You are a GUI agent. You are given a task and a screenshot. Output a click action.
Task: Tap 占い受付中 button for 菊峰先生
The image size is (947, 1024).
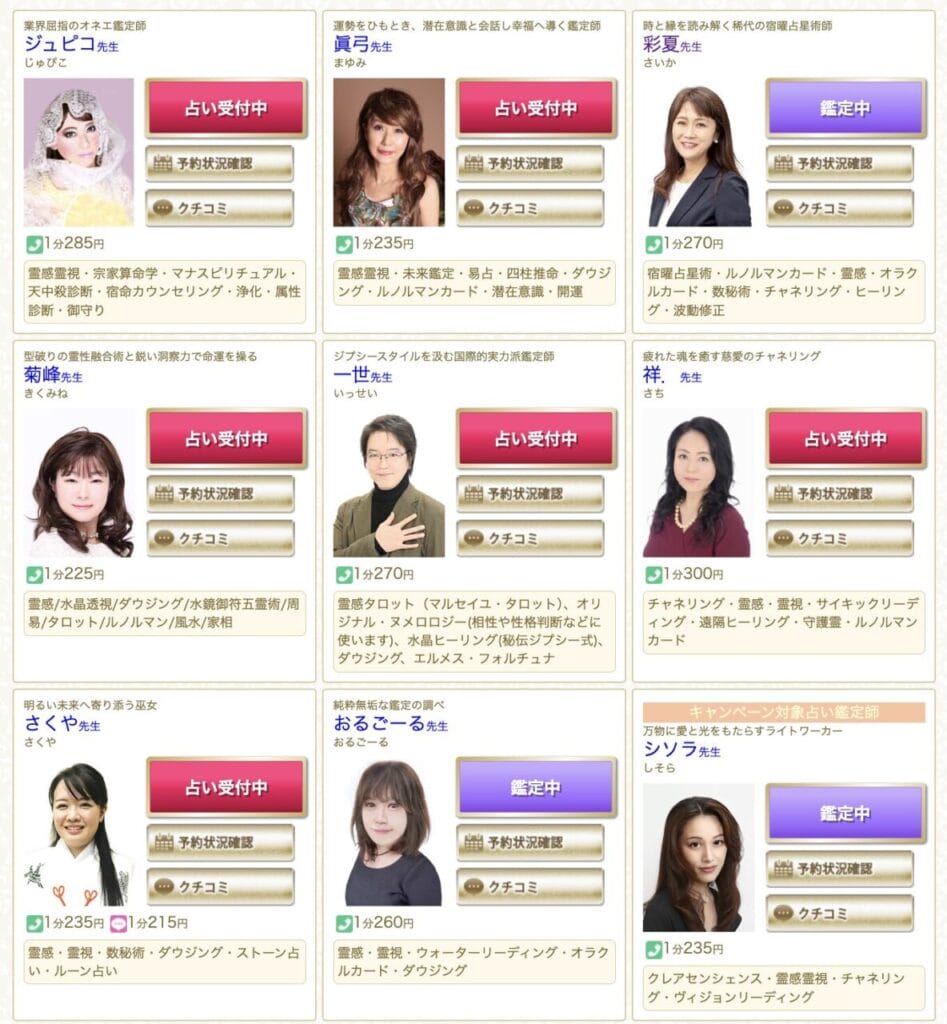coord(226,439)
